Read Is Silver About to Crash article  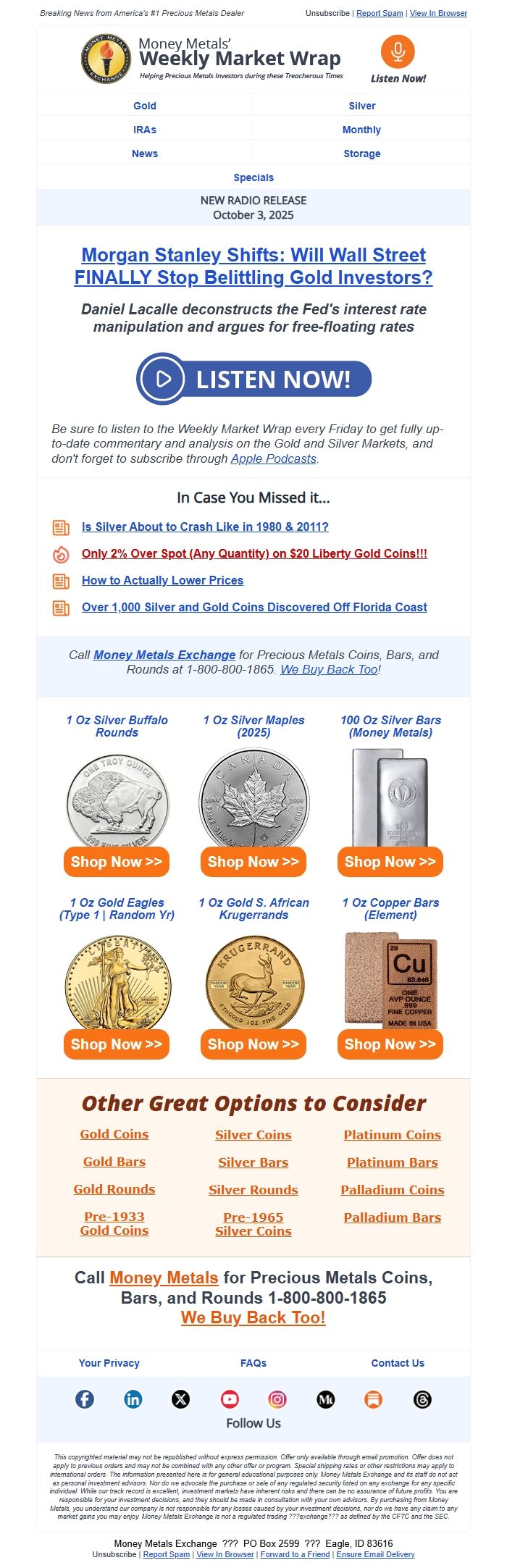pos(205,527)
